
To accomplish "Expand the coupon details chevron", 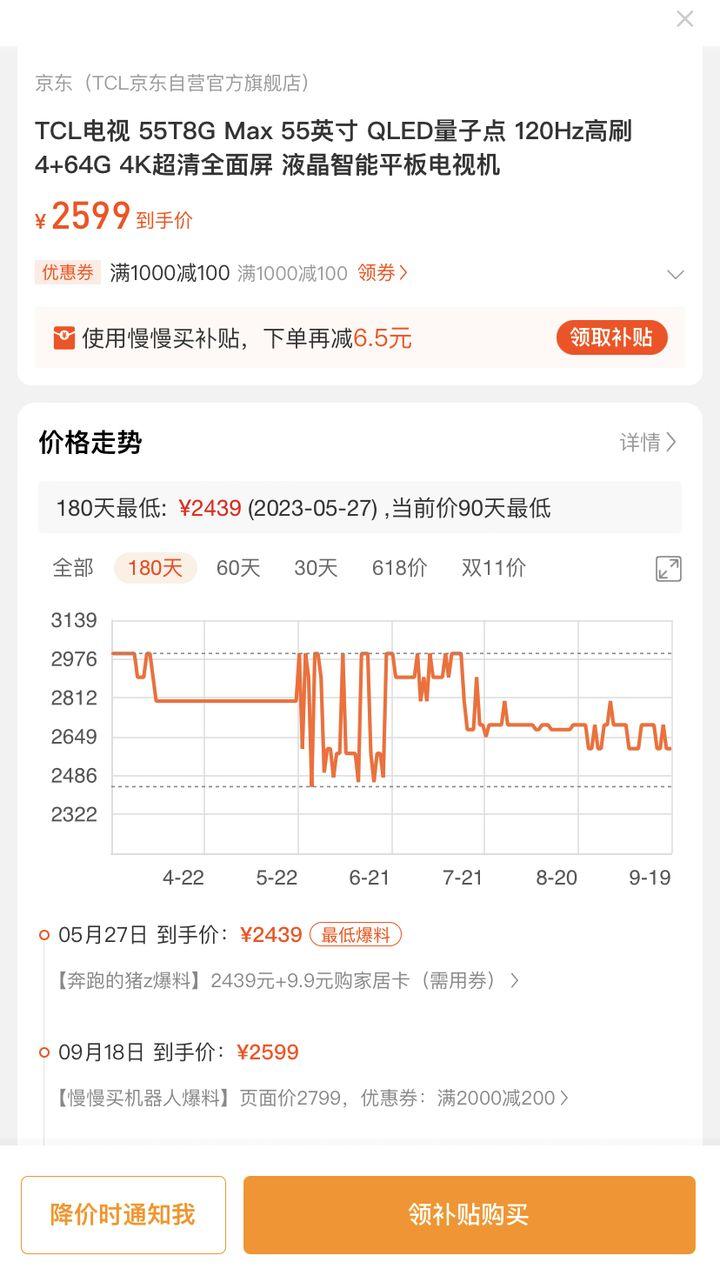I will pyautogui.click(x=676, y=274).
